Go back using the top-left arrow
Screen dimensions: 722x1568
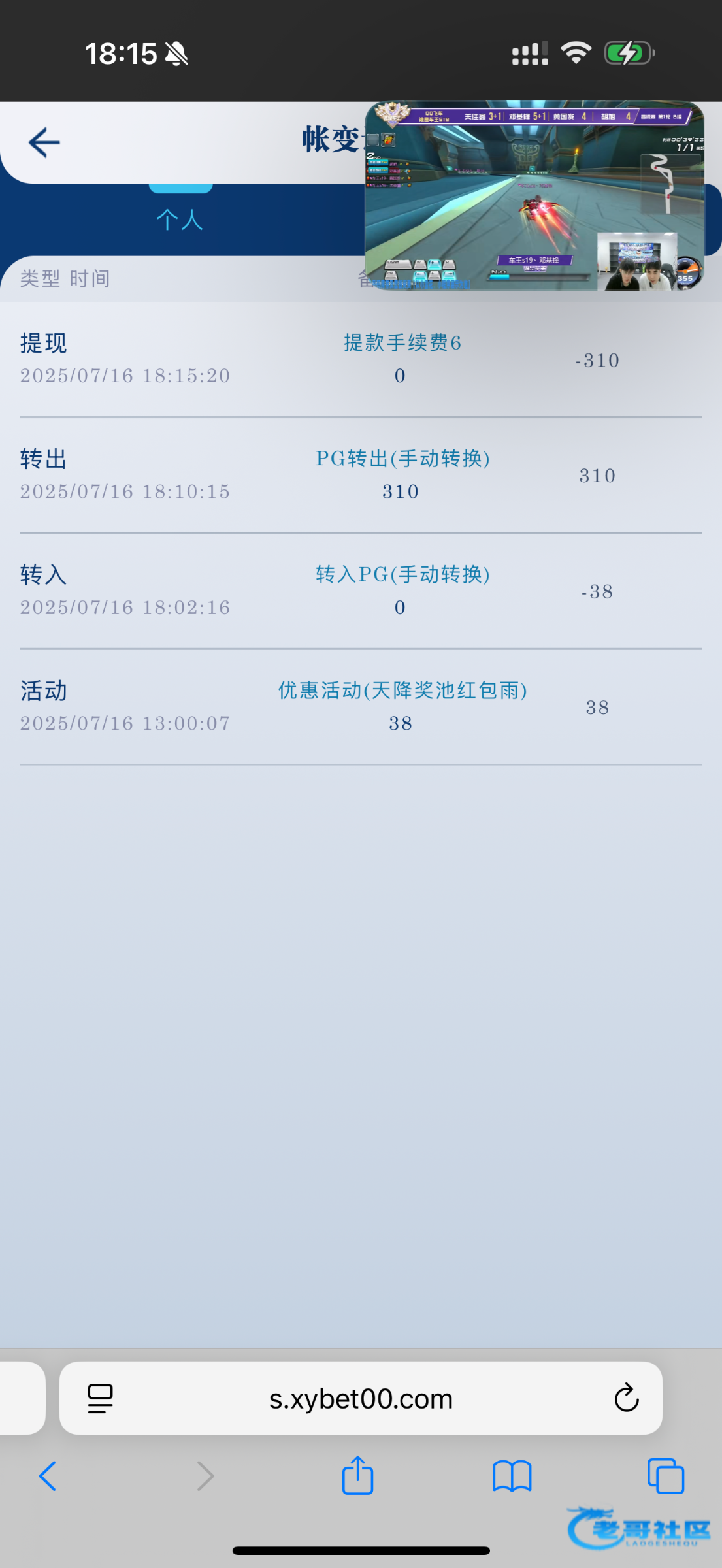click(44, 142)
